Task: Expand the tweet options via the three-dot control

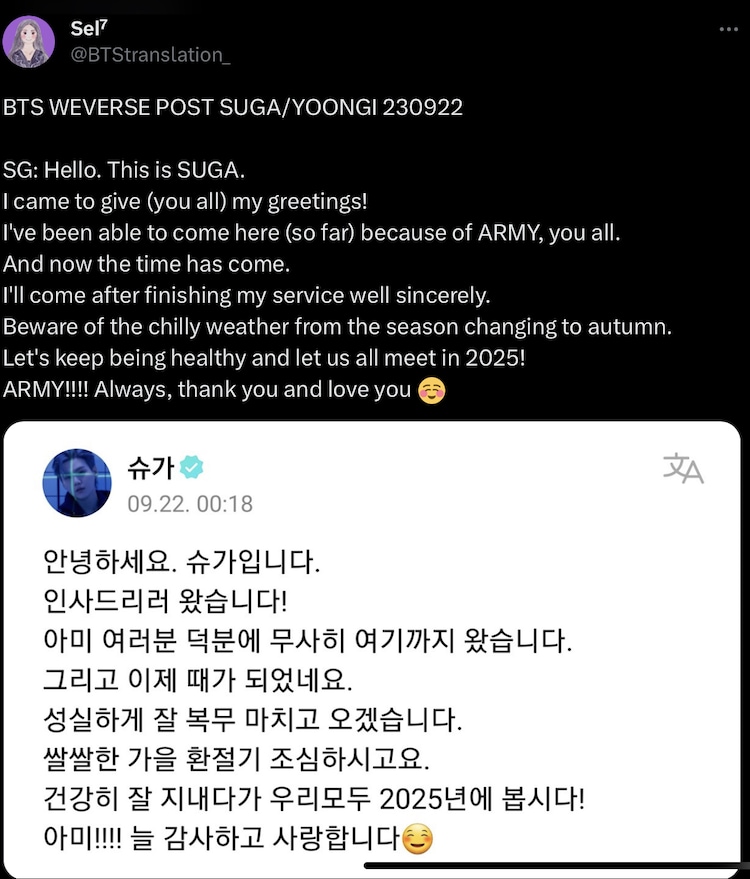Action: click(729, 30)
